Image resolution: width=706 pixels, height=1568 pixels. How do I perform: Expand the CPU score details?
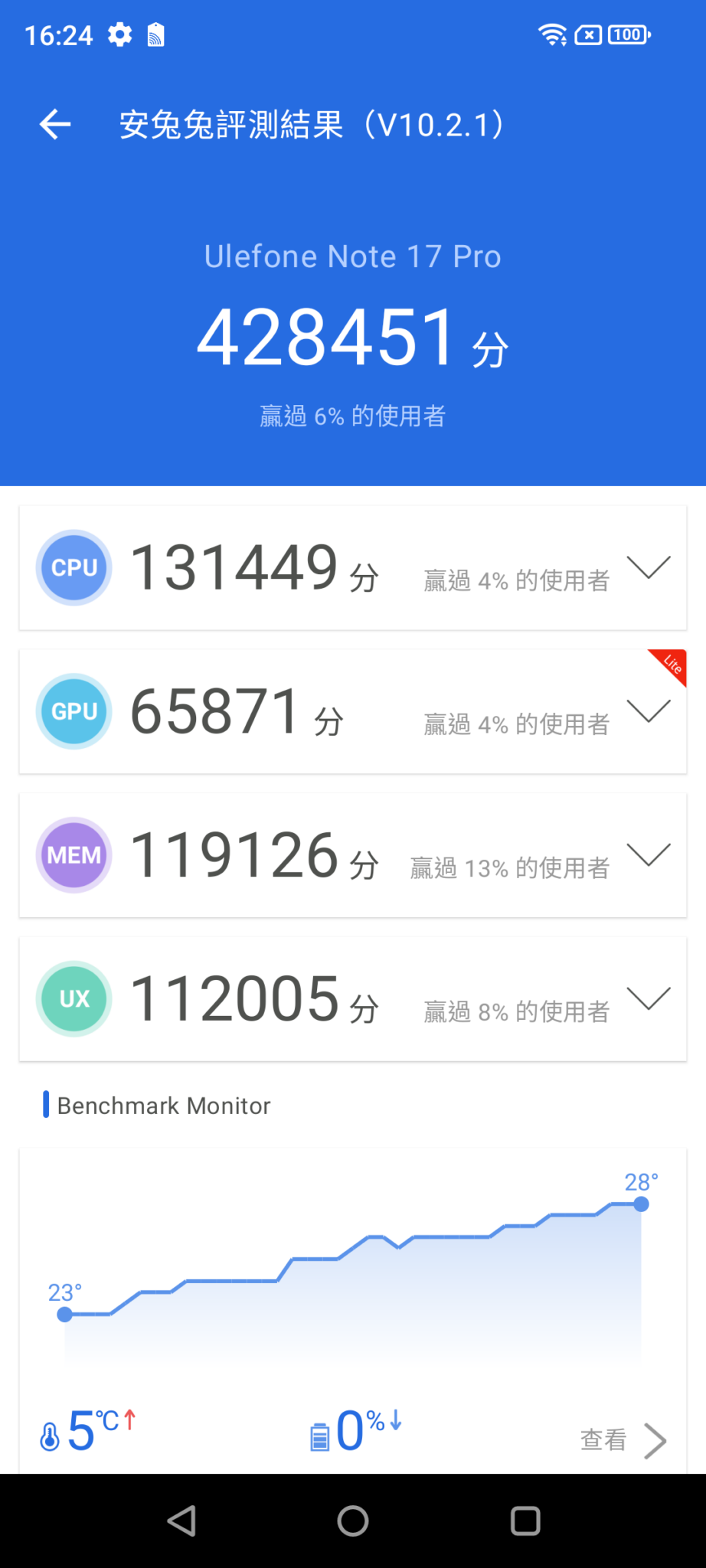pyautogui.click(x=648, y=567)
